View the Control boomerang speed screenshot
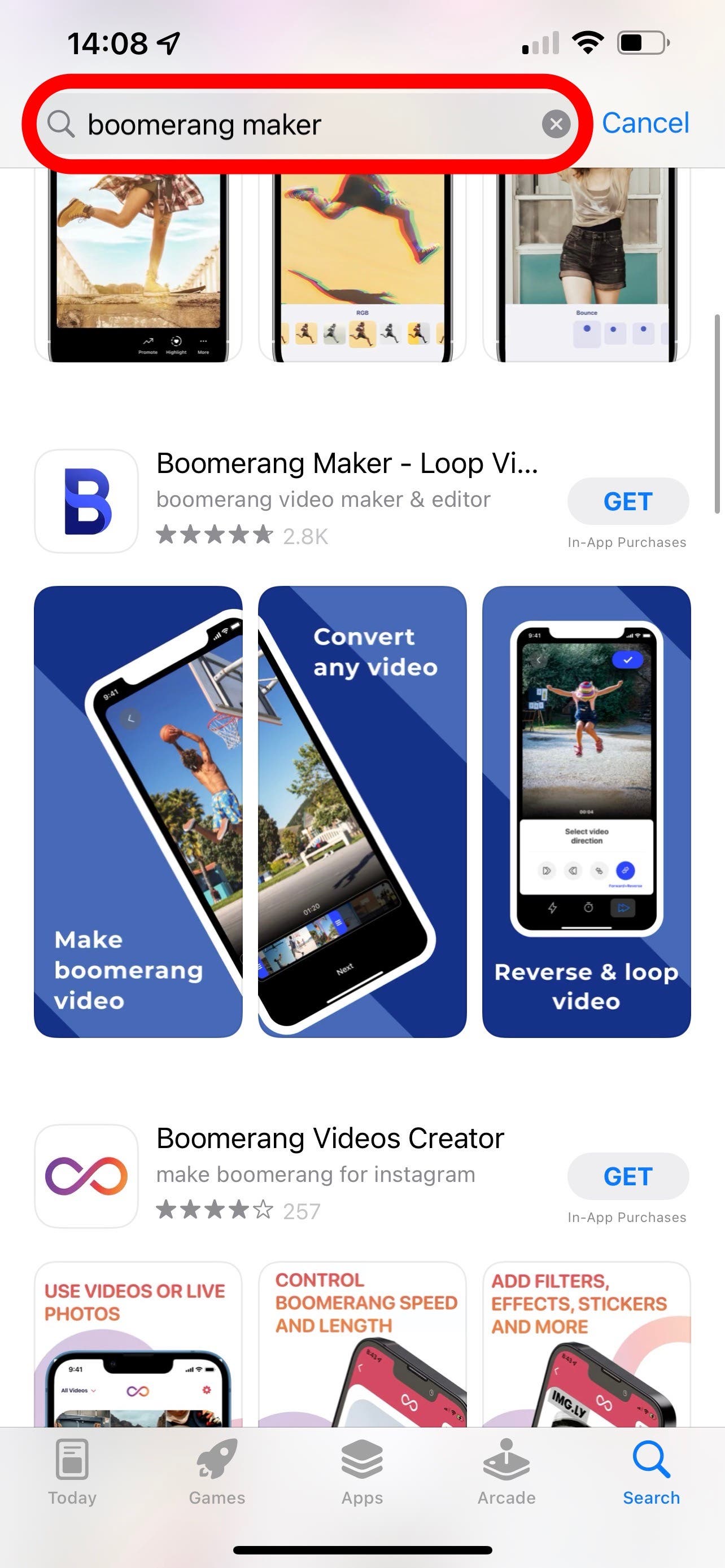The width and height of the screenshot is (725, 1568). pyautogui.click(x=362, y=1344)
